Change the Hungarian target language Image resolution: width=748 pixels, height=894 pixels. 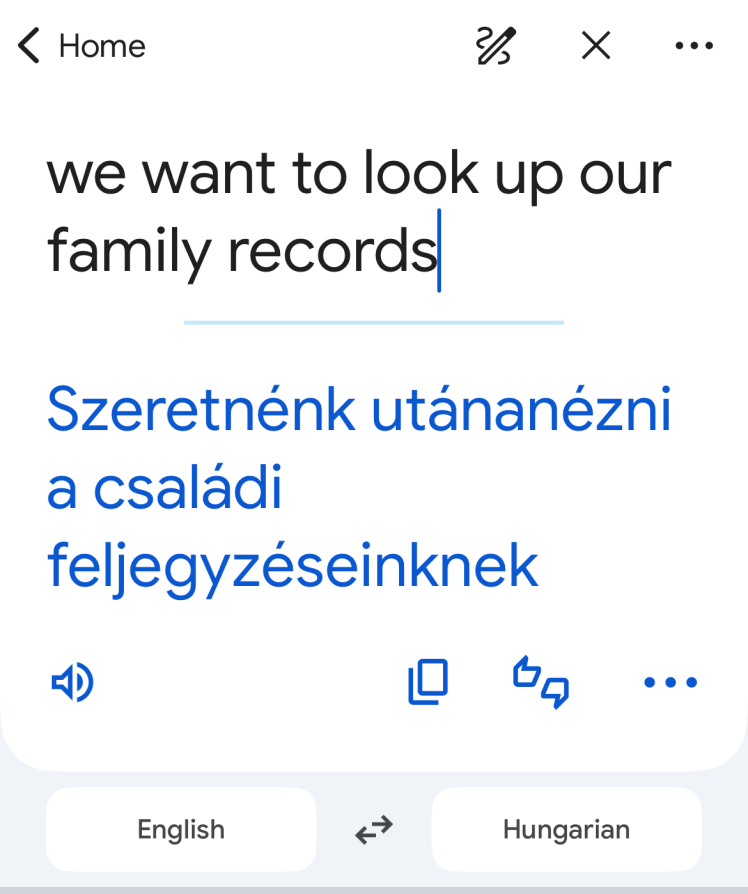[x=566, y=830]
